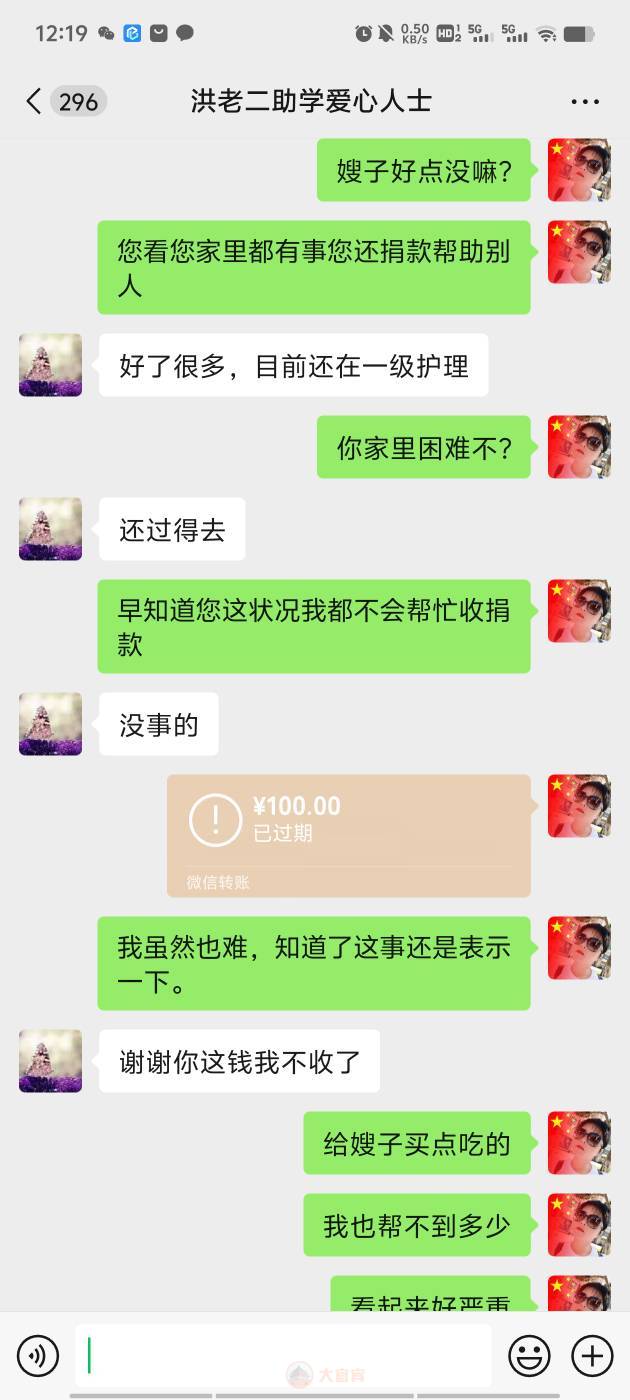Viewport: 630px width, 1400px height.
Task: Open the plus attachments menu
Action: click(592, 1356)
